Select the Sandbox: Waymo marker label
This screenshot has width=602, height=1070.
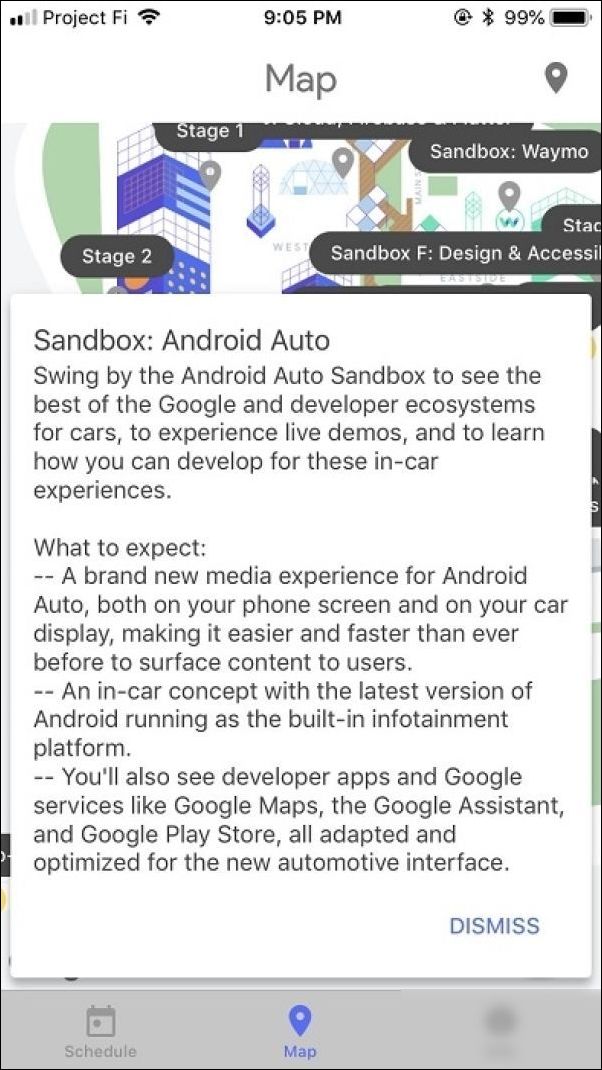point(508,152)
